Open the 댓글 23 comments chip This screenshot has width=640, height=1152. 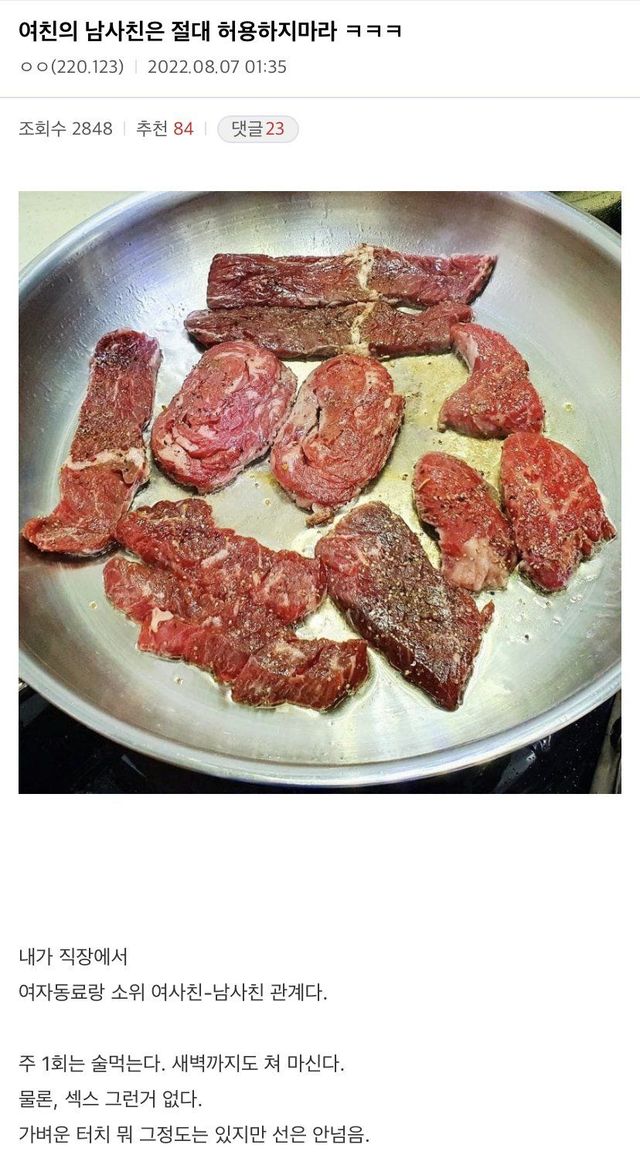[258, 129]
